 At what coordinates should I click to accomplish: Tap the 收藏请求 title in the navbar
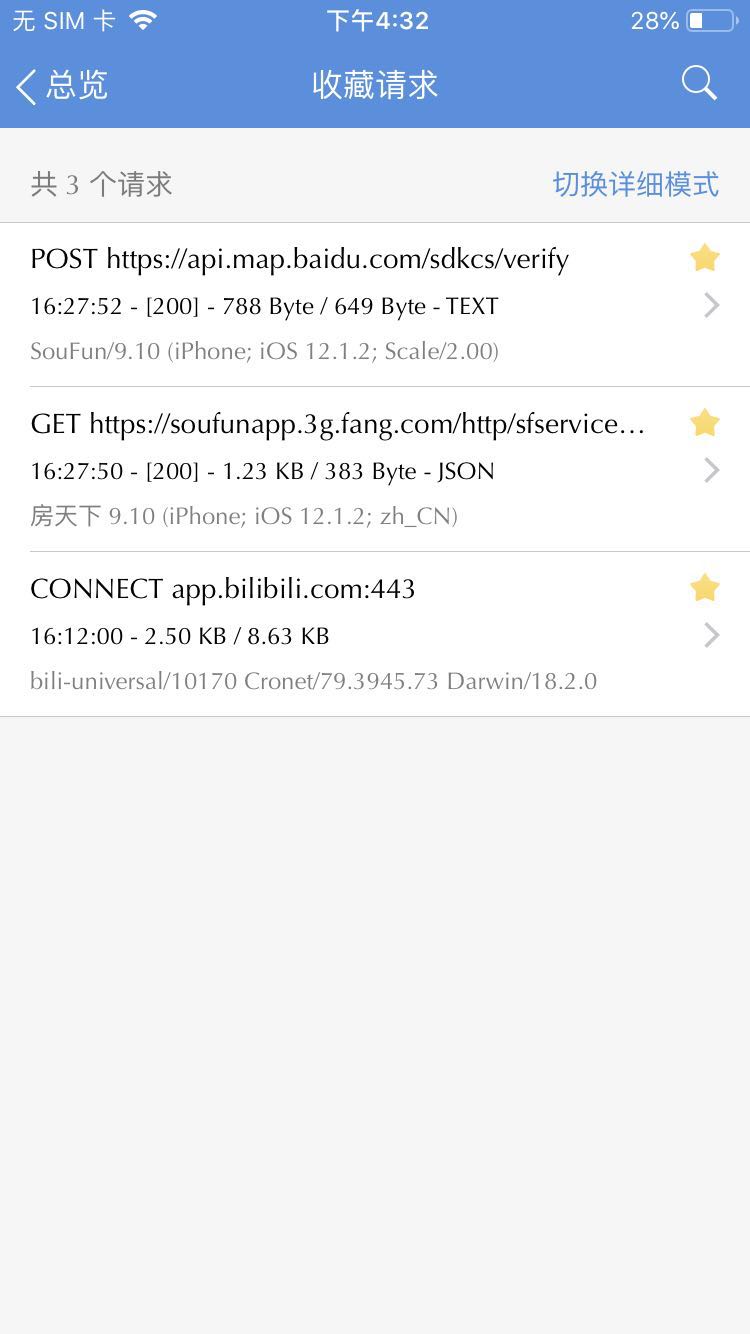point(375,85)
